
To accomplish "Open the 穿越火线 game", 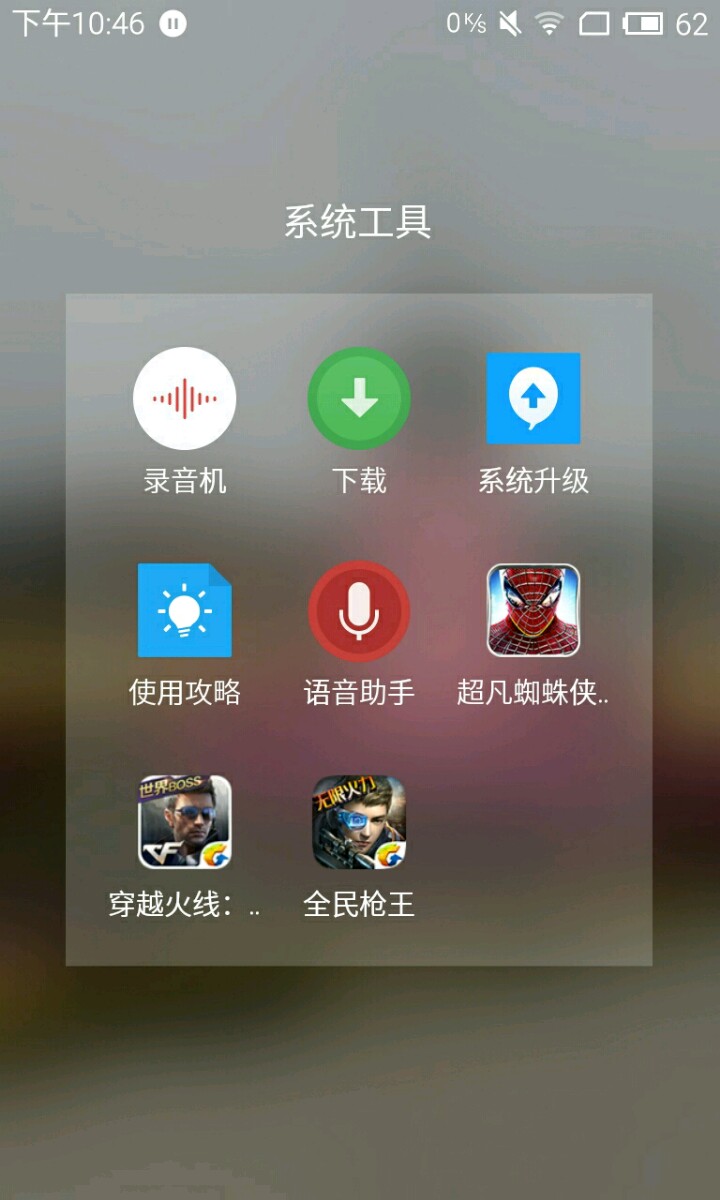I will click(x=185, y=822).
